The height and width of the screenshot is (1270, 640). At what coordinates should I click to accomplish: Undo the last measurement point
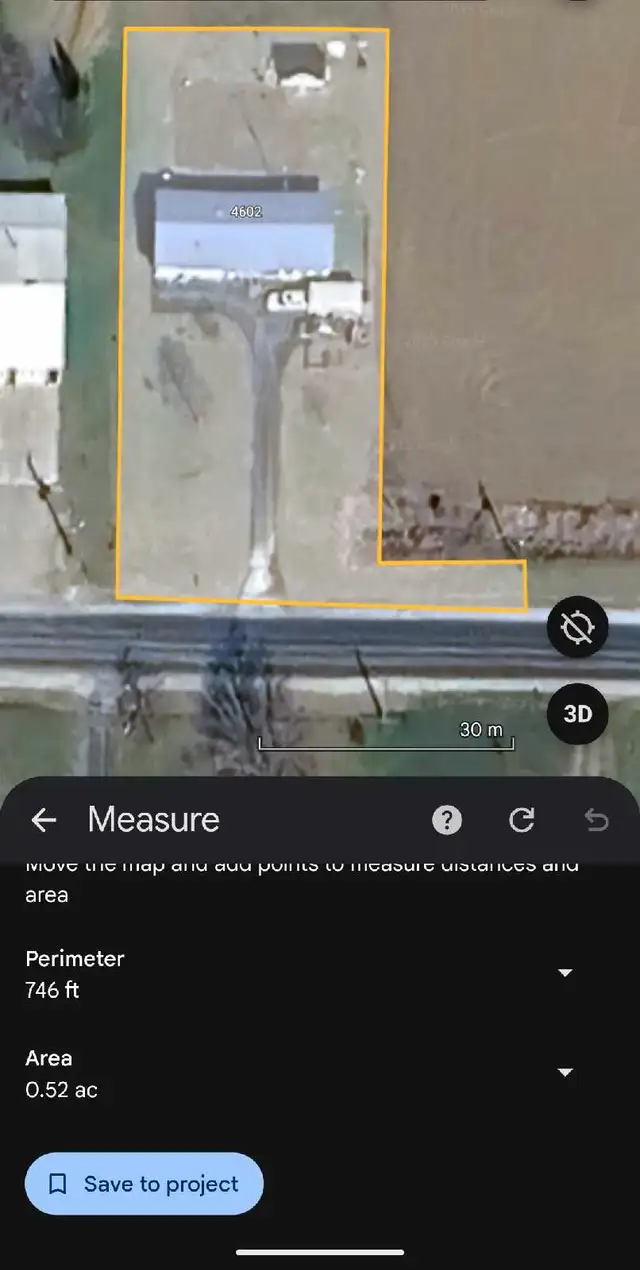pos(596,820)
